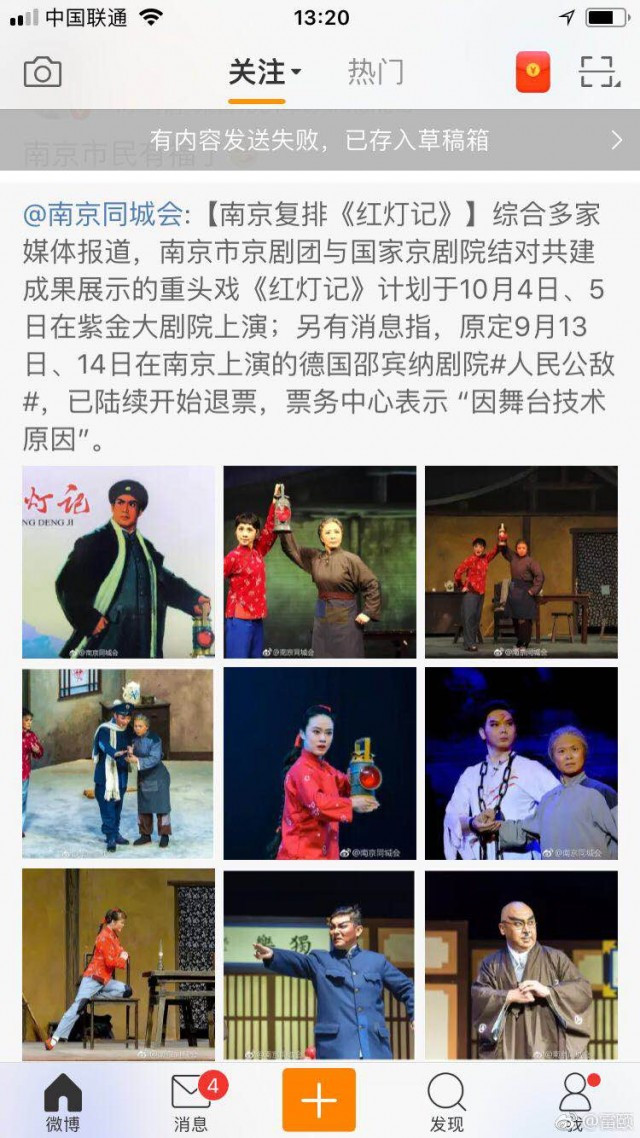
Task: Open the 红灯记 poster photo
Action: click(x=118, y=561)
